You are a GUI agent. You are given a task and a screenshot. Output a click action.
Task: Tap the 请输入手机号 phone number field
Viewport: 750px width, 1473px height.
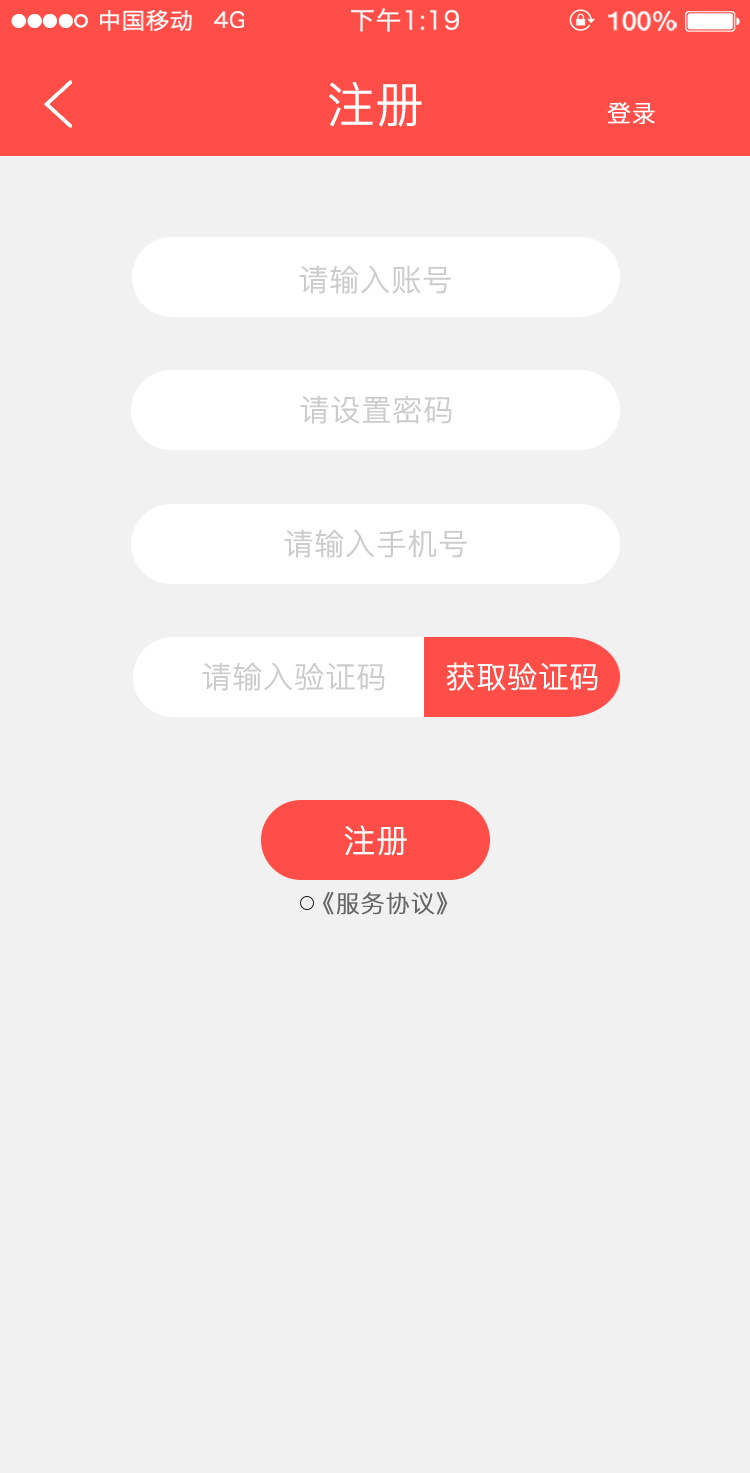coord(376,544)
